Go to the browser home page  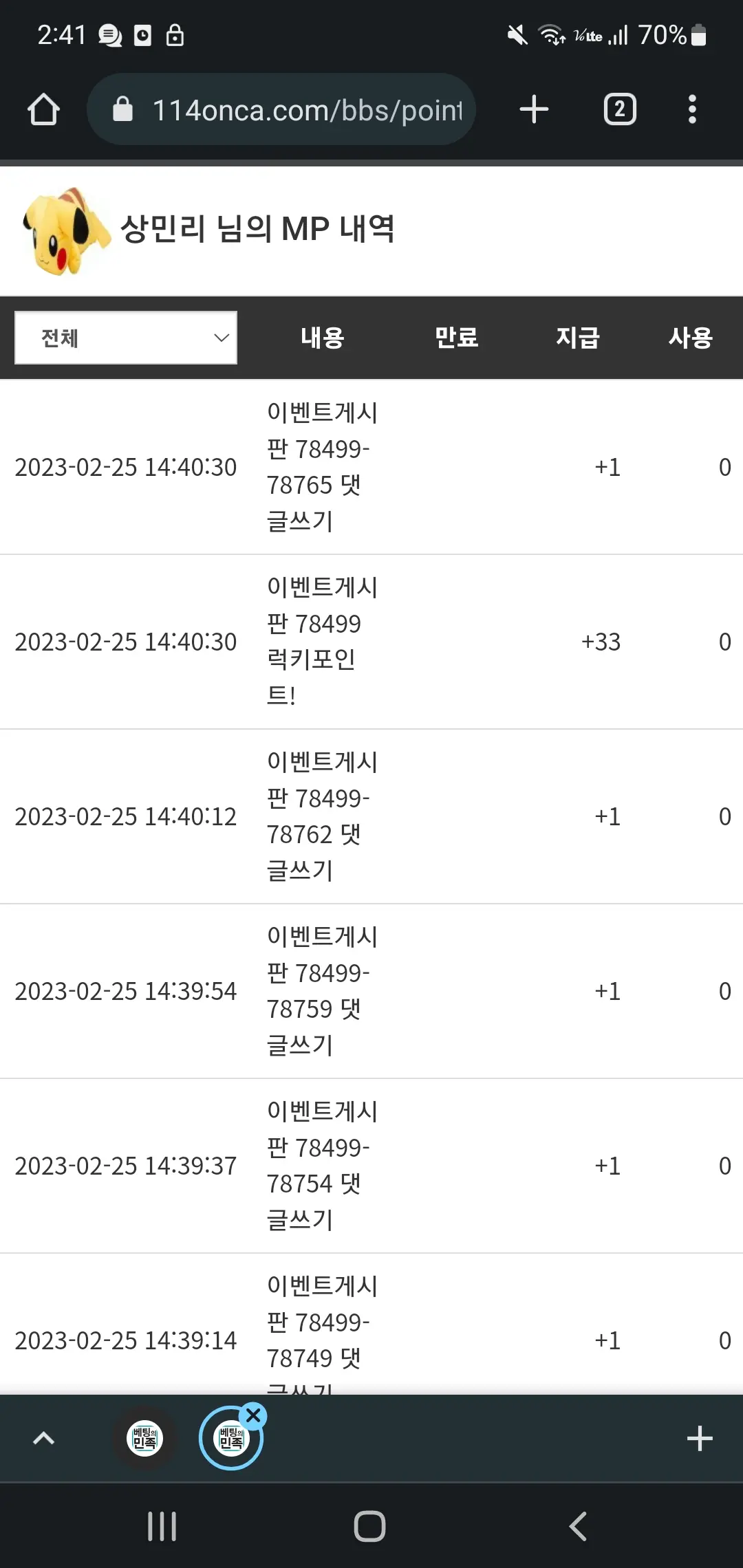(x=44, y=109)
